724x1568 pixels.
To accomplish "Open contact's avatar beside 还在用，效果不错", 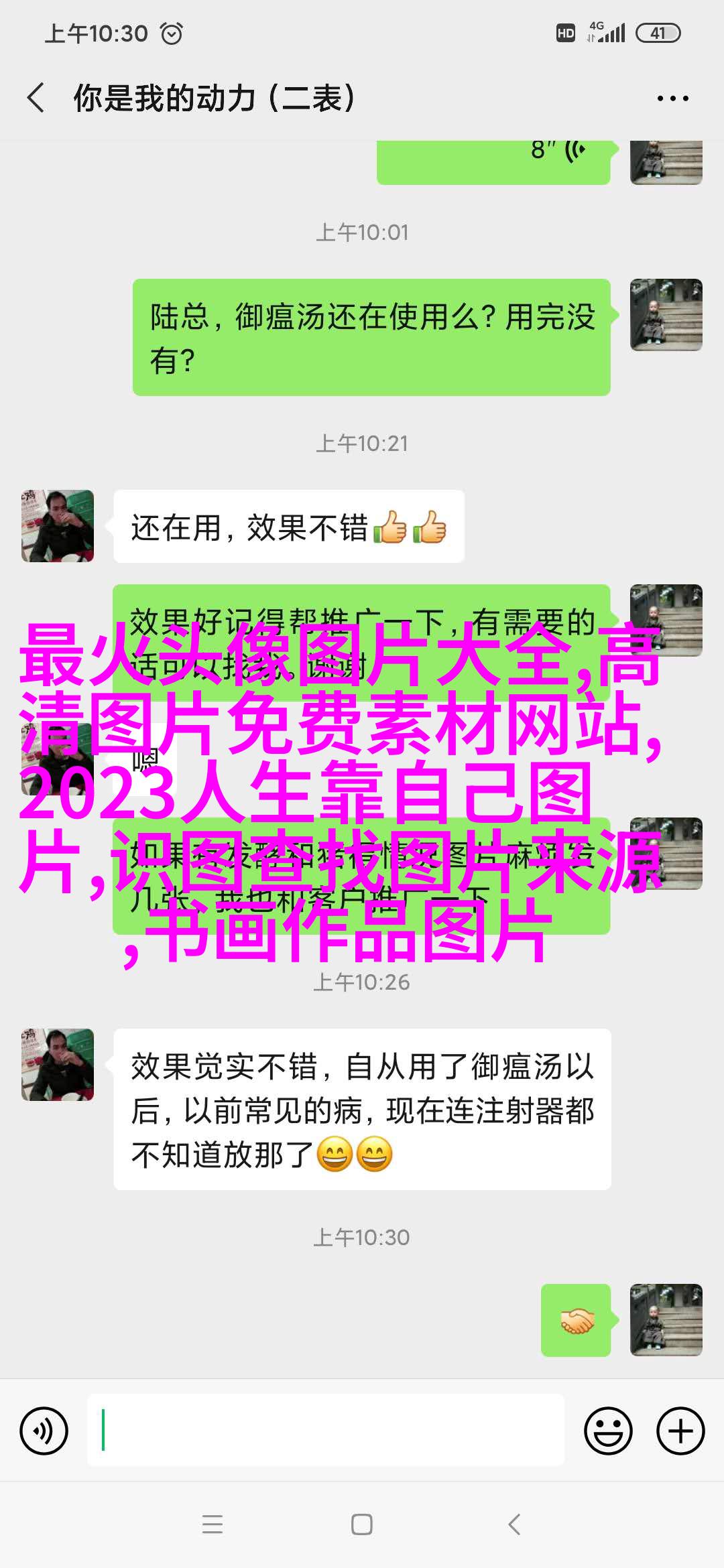I will point(58,526).
